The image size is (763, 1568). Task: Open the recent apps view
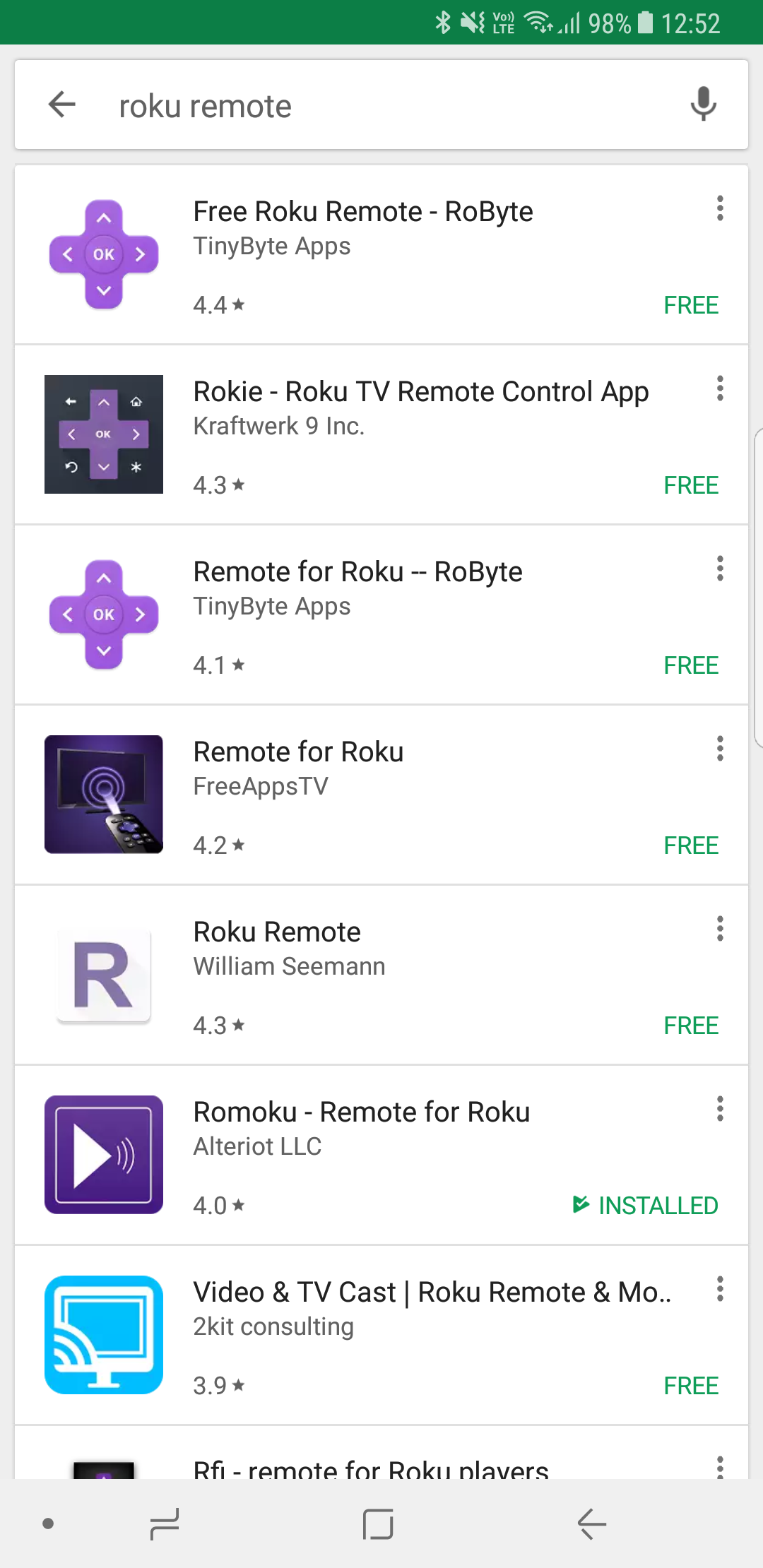click(x=165, y=1524)
